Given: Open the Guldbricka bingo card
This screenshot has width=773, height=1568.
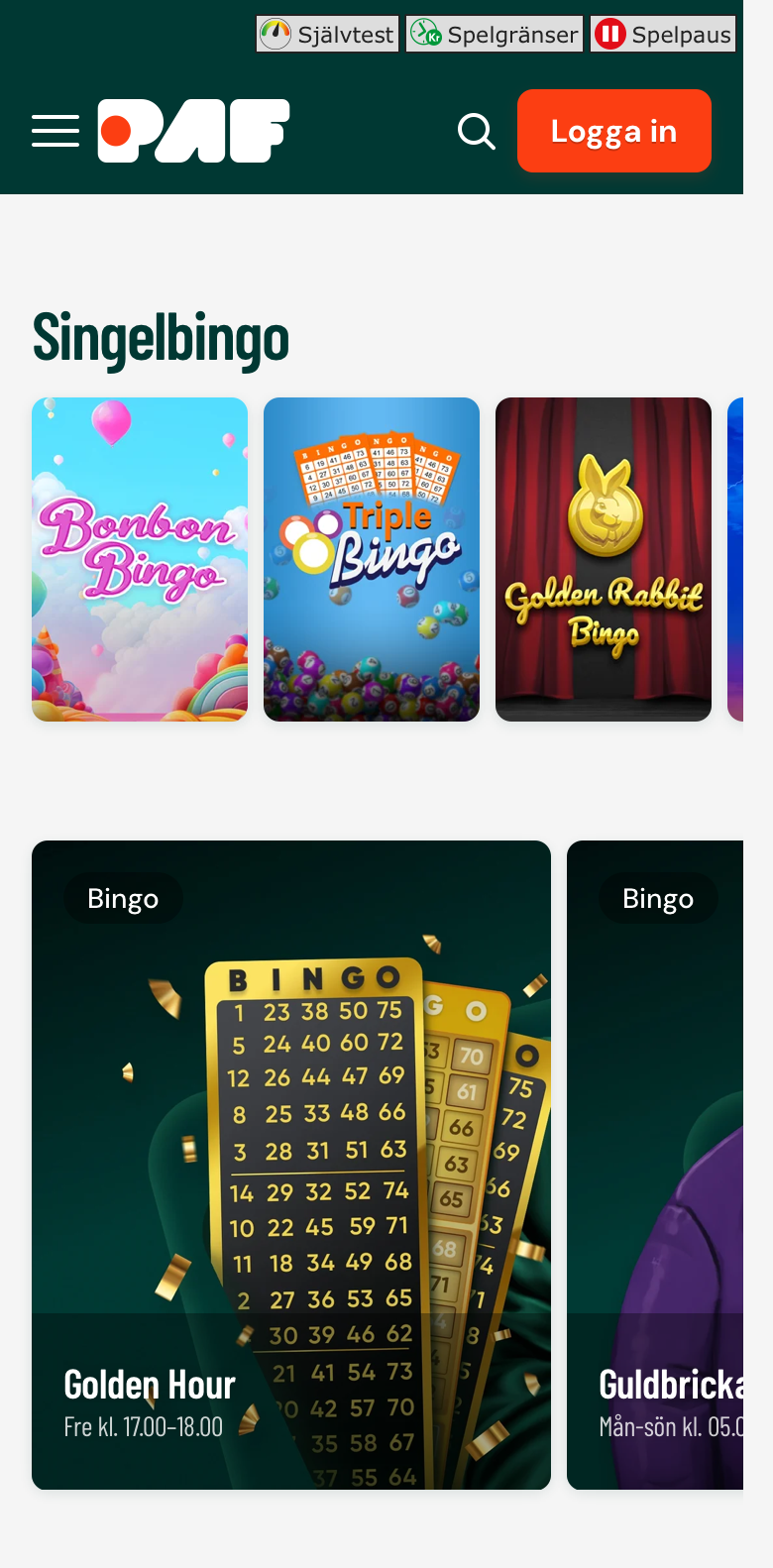Looking at the screenshot, I should tap(655, 1165).
